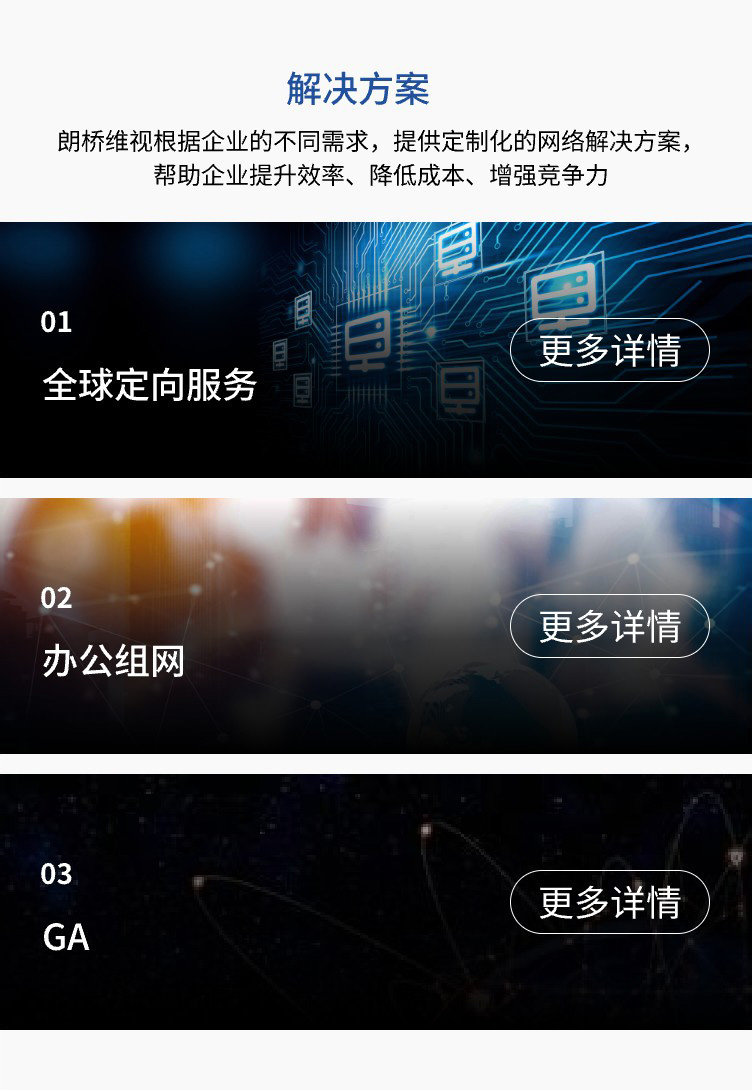Open 更多详情 for 办公组网
752x1090 pixels.
pyautogui.click(x=609, y=626)
